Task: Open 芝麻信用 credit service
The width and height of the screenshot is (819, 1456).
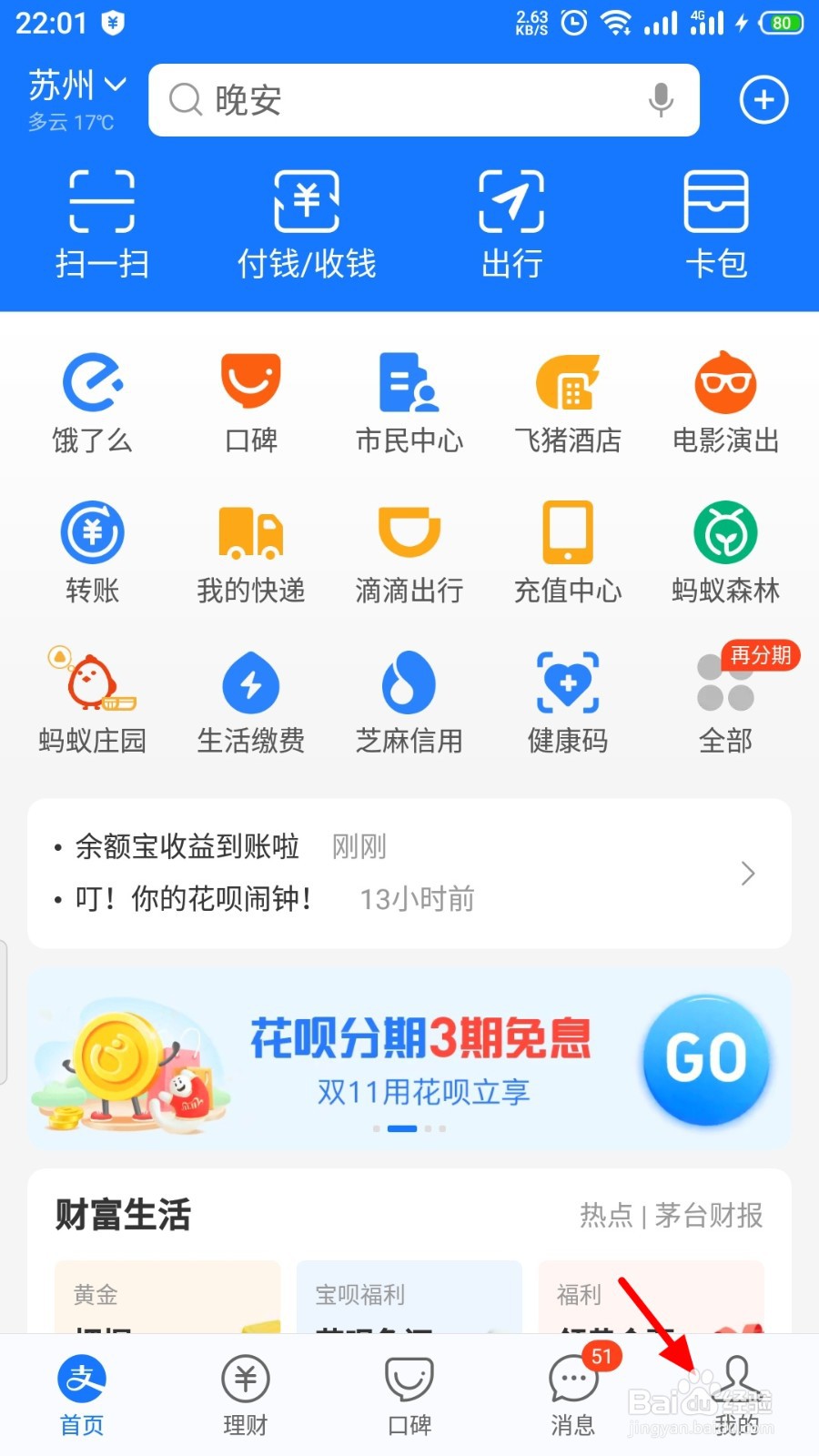Action: tap(409, 701)
